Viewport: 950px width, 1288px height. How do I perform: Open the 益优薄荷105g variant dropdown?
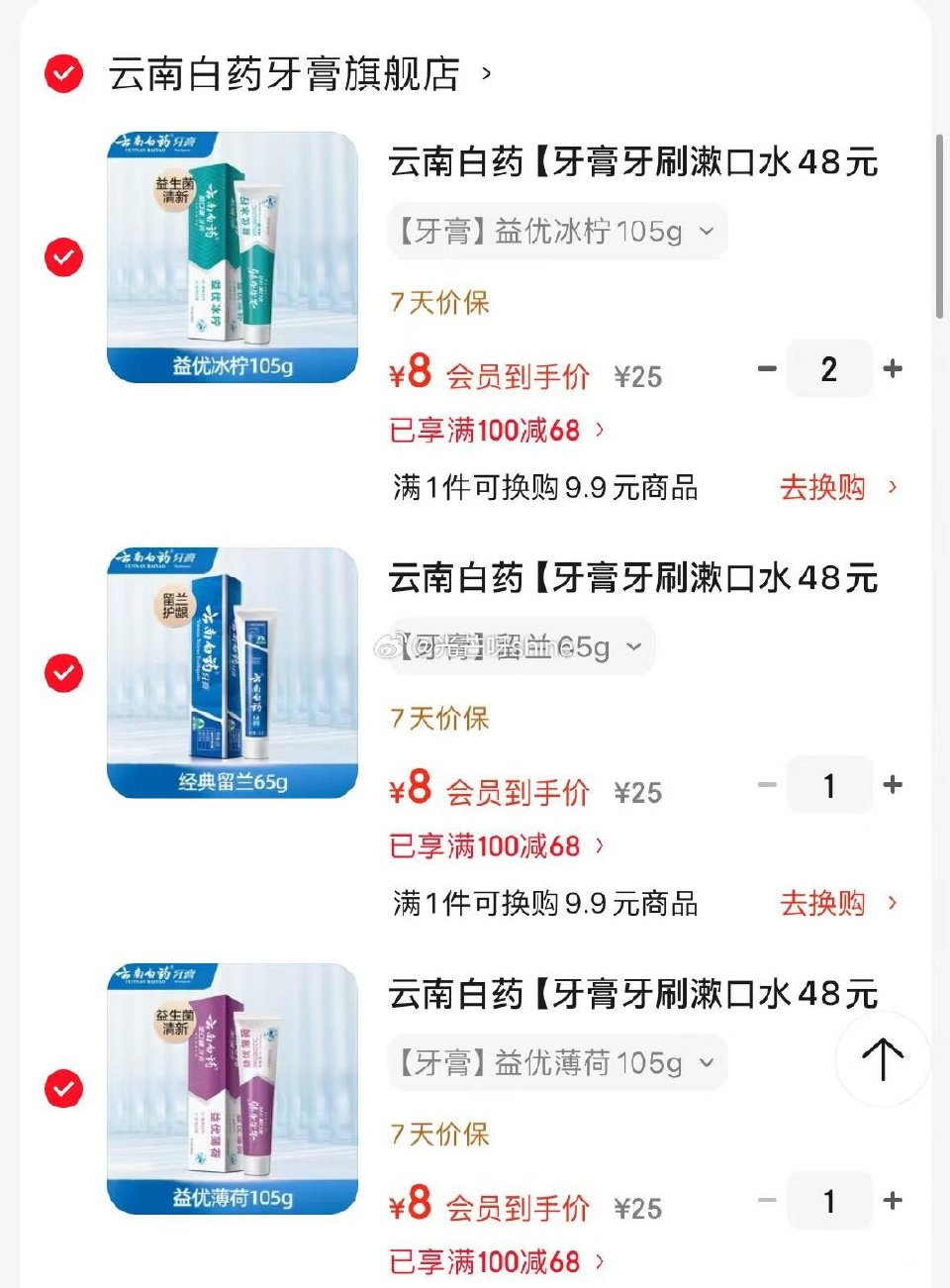(x=557, y=1062)
